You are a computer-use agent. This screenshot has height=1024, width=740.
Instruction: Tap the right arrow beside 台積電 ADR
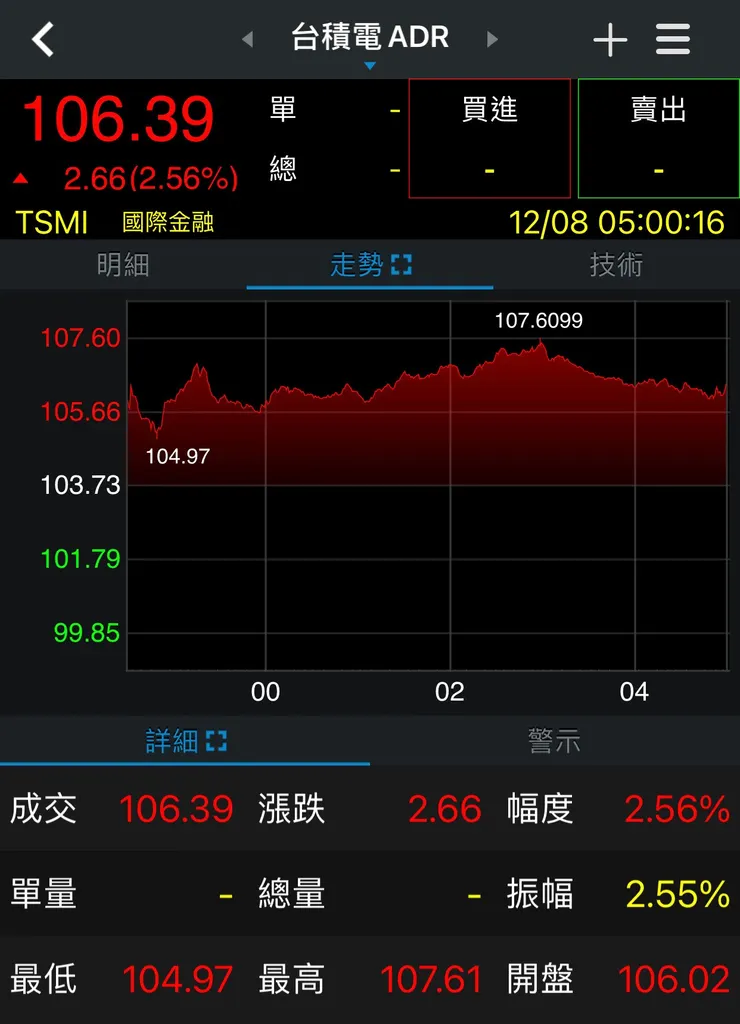click(x=492, y=39)
